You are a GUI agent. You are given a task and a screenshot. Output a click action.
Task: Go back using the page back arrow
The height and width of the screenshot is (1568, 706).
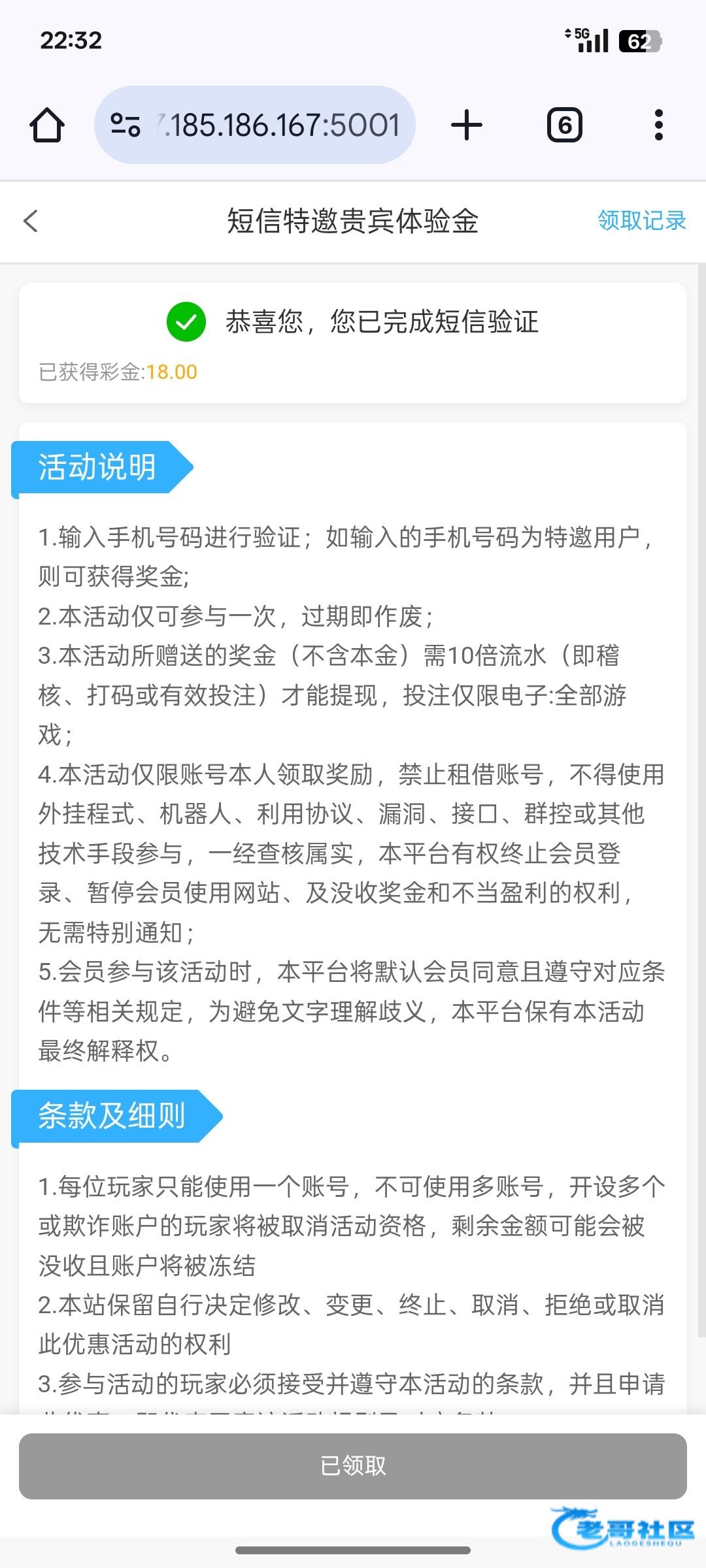(31, 221)
